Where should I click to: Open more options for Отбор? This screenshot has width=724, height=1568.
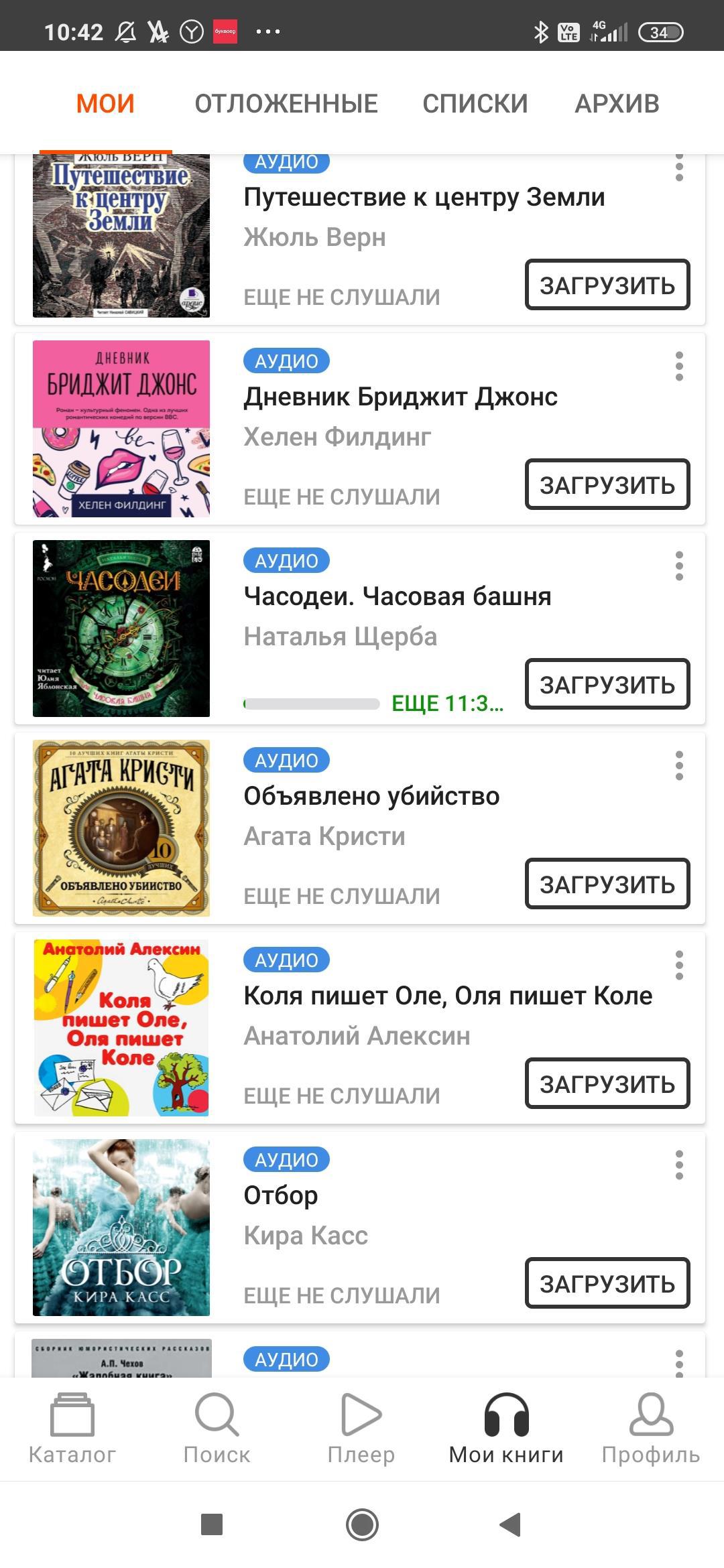[x=679, y=1165]
